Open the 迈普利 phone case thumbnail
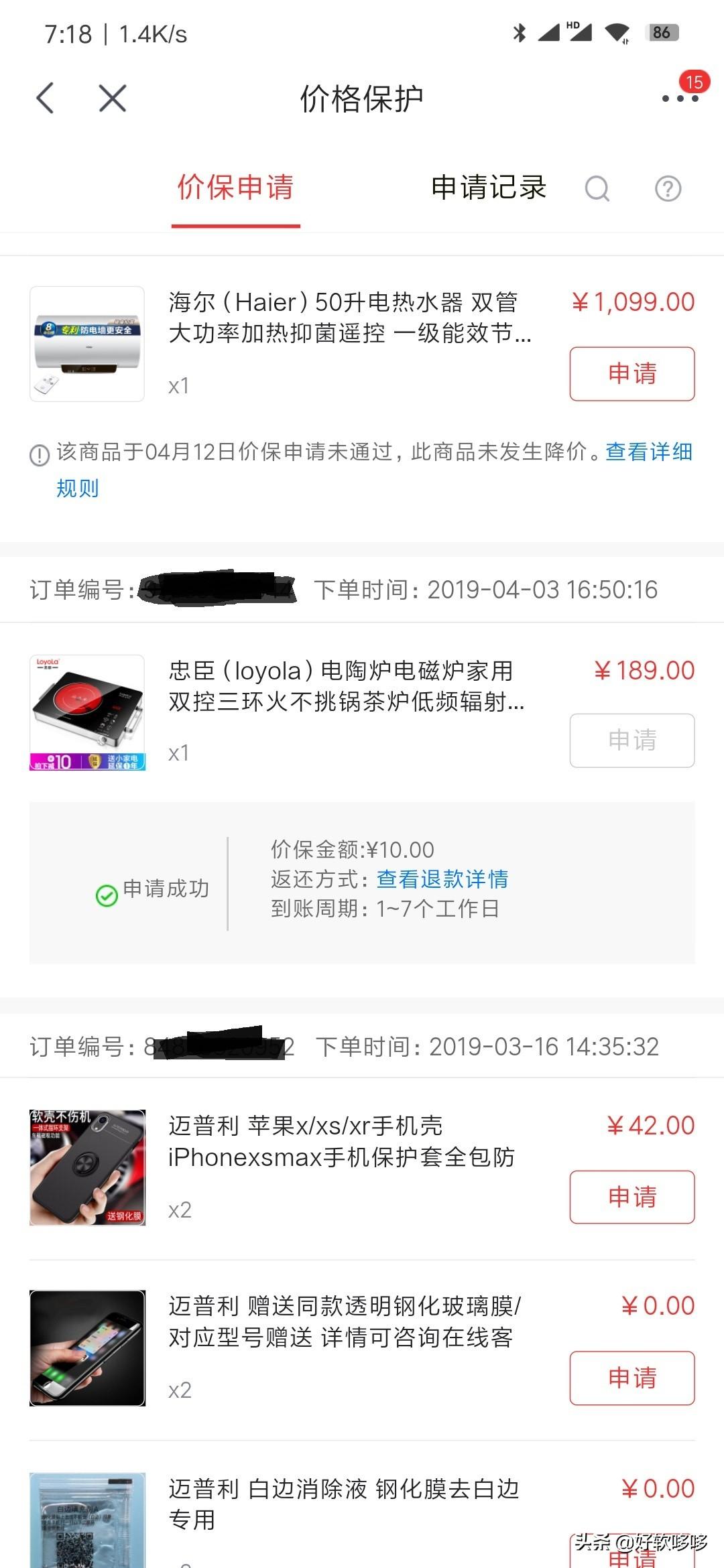The image size is (724, 1568). point(87,1167)
